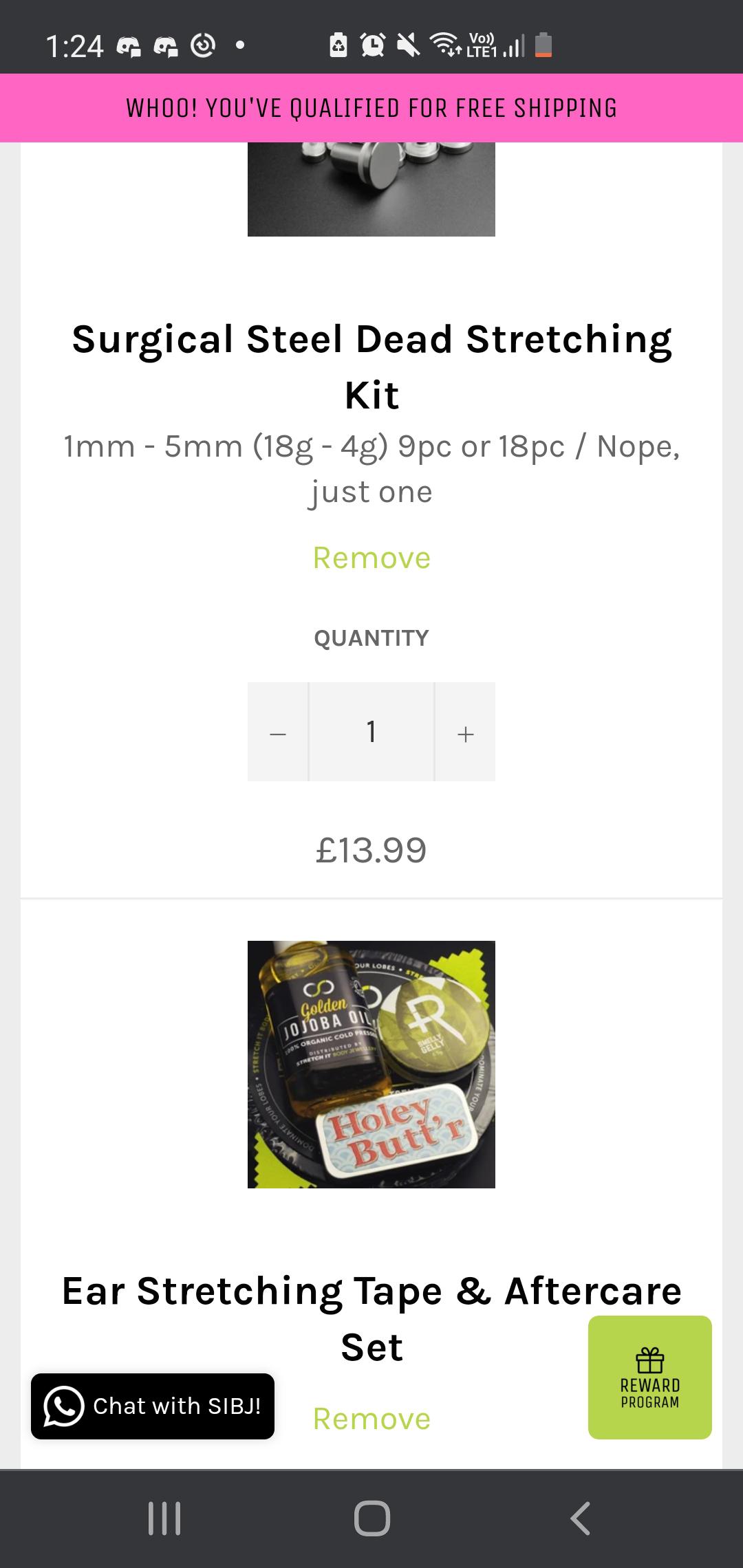Remove the Ear Stretching Tape & Aftercare Set
Image resolution: width=743 pixels, height=1568 pixels.
[371, 1419]
